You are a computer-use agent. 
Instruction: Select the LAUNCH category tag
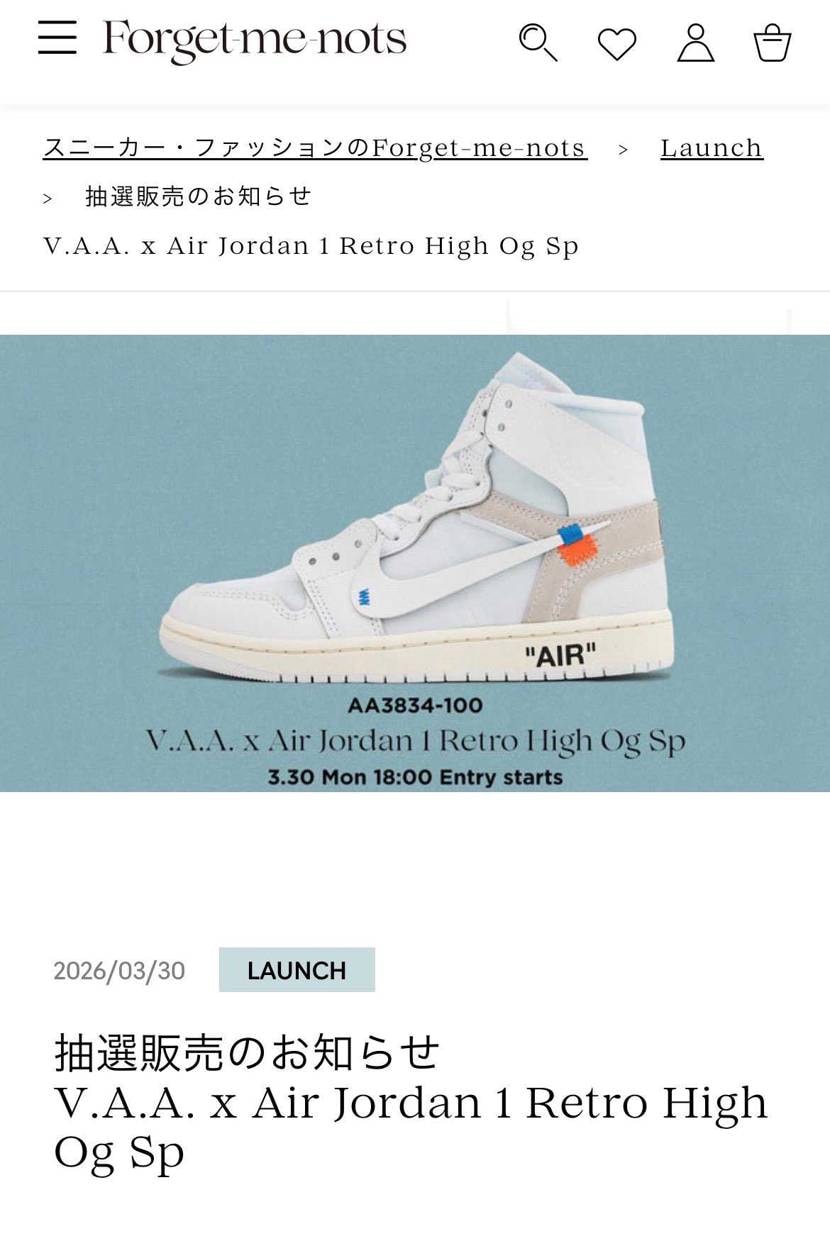click(296, 970)
